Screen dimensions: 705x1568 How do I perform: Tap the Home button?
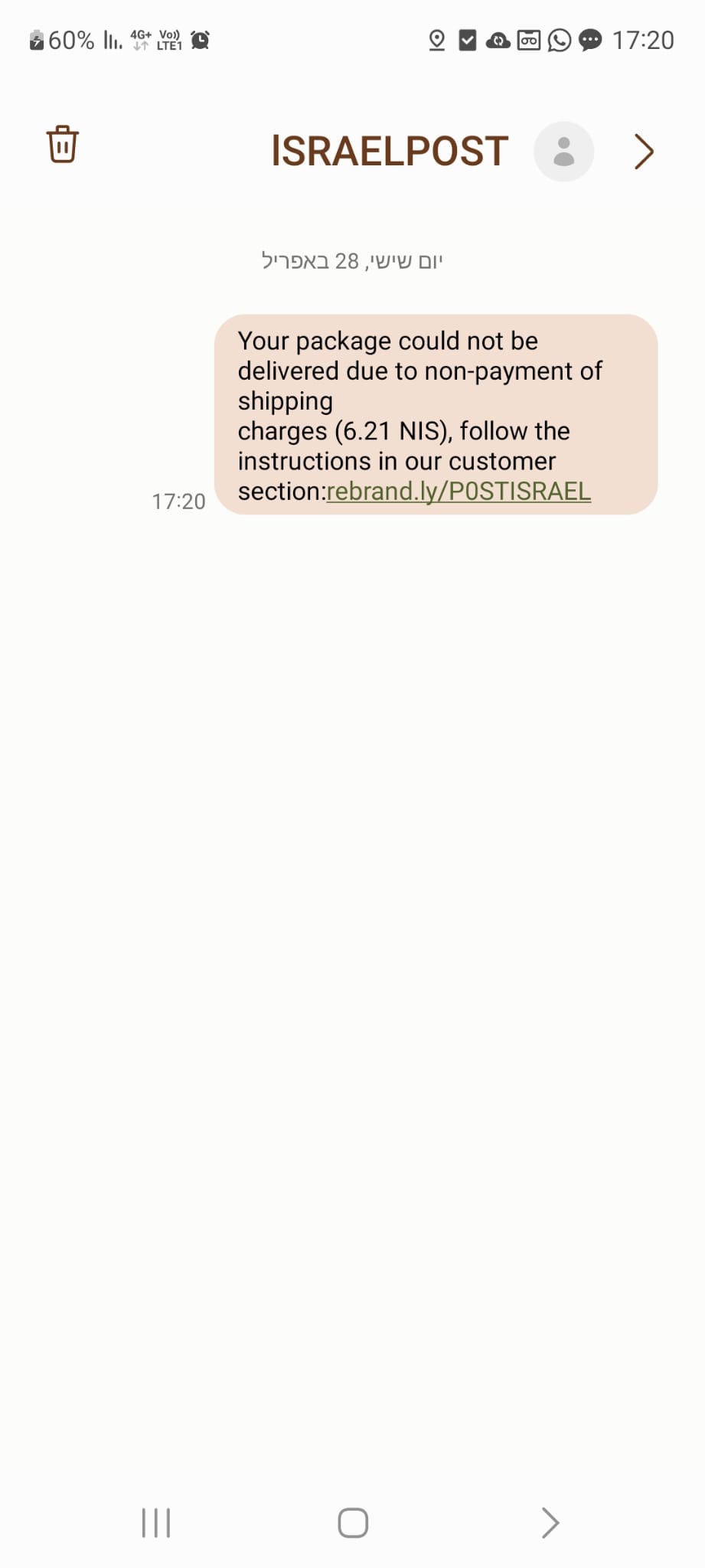pos(351,1524)
